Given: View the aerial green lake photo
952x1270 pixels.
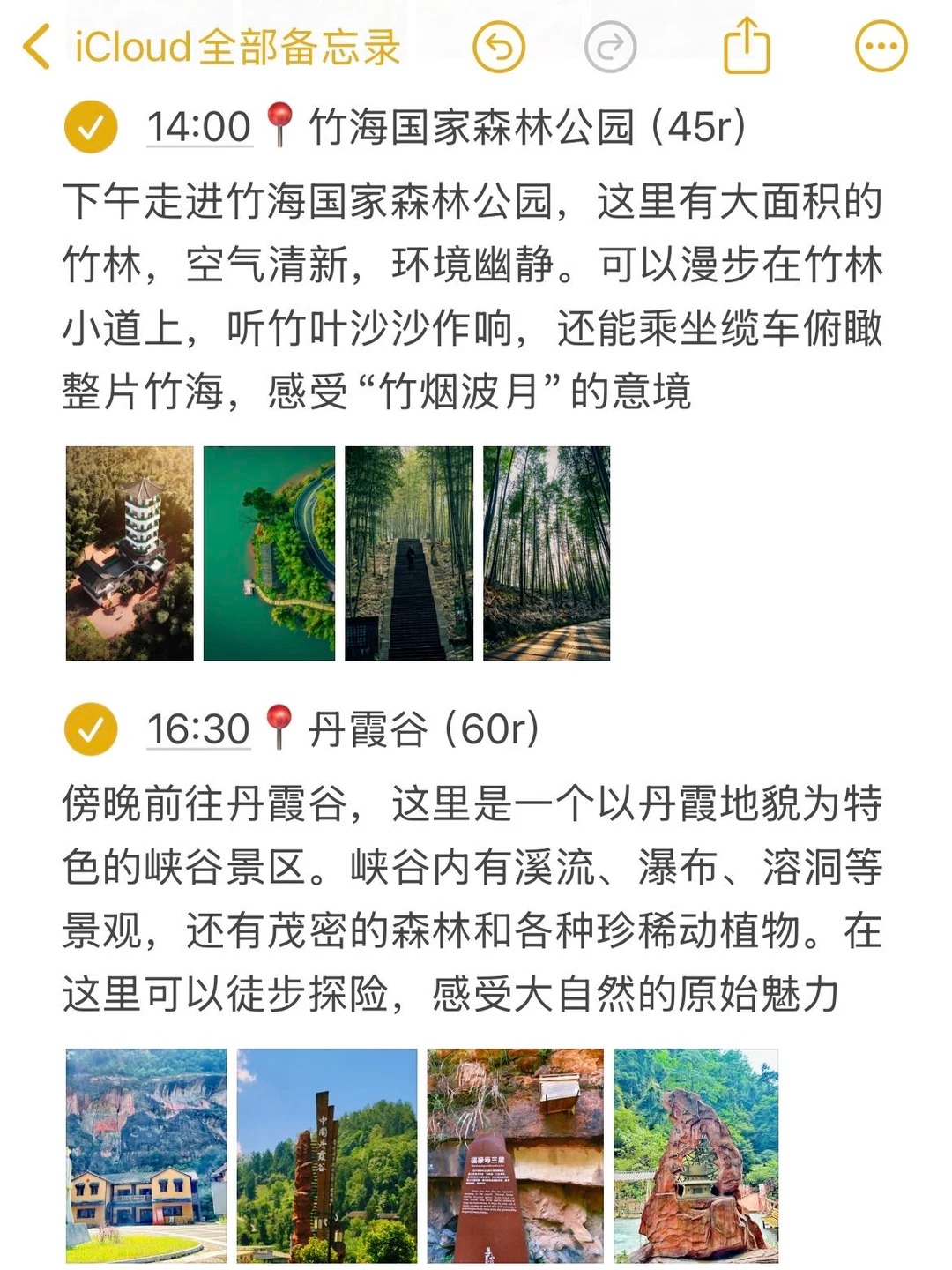Looking at the screenshot, I should coord(269,553).
